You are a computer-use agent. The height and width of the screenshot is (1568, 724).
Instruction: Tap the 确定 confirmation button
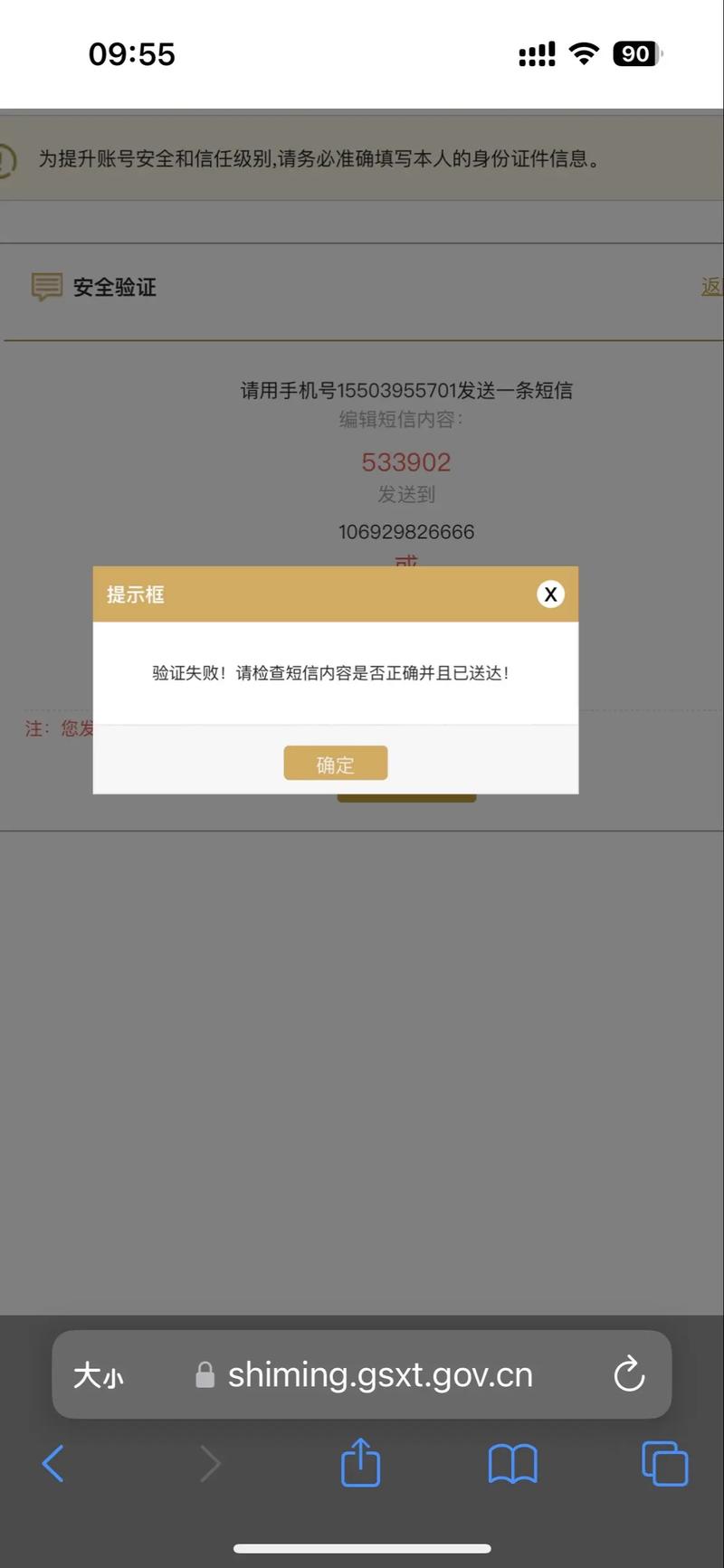click(x=335, y=763)
